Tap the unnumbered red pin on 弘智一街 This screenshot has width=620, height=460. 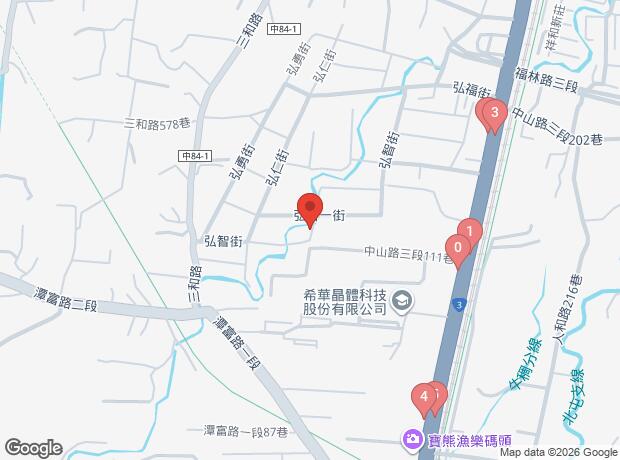310,209
